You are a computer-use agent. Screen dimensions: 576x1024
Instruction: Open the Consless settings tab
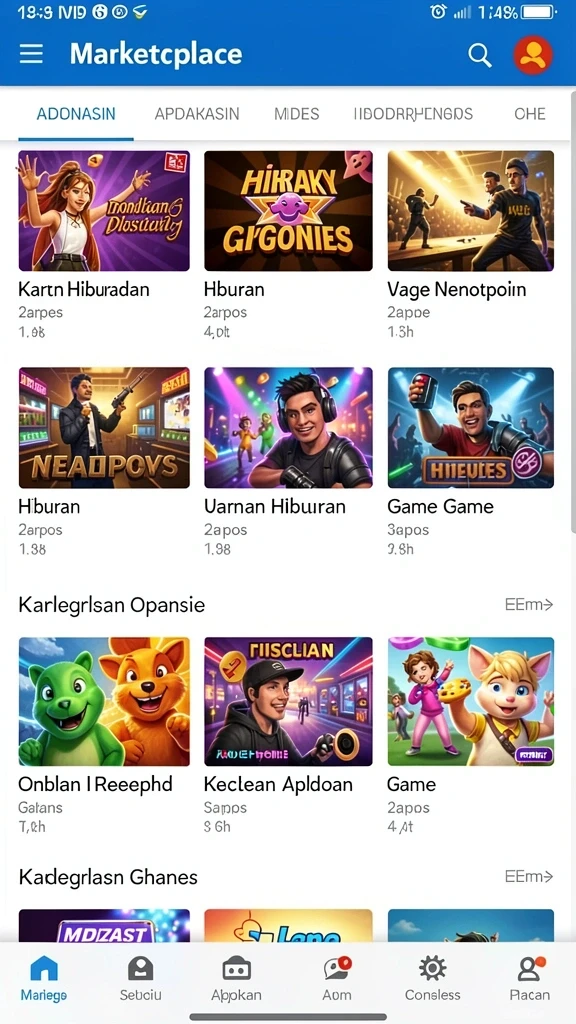tap(432, 978)
